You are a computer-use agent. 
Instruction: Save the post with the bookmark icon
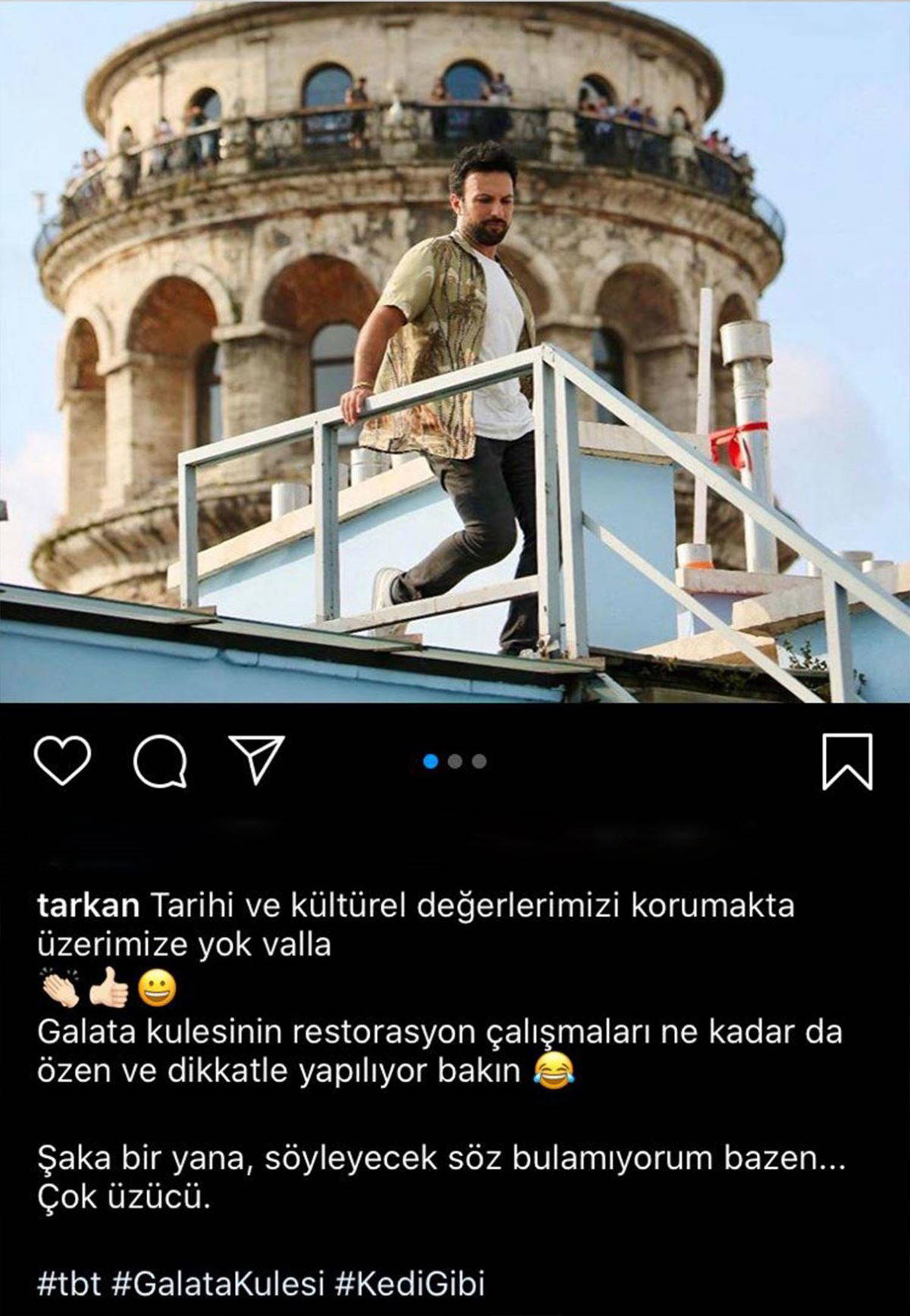847,762
